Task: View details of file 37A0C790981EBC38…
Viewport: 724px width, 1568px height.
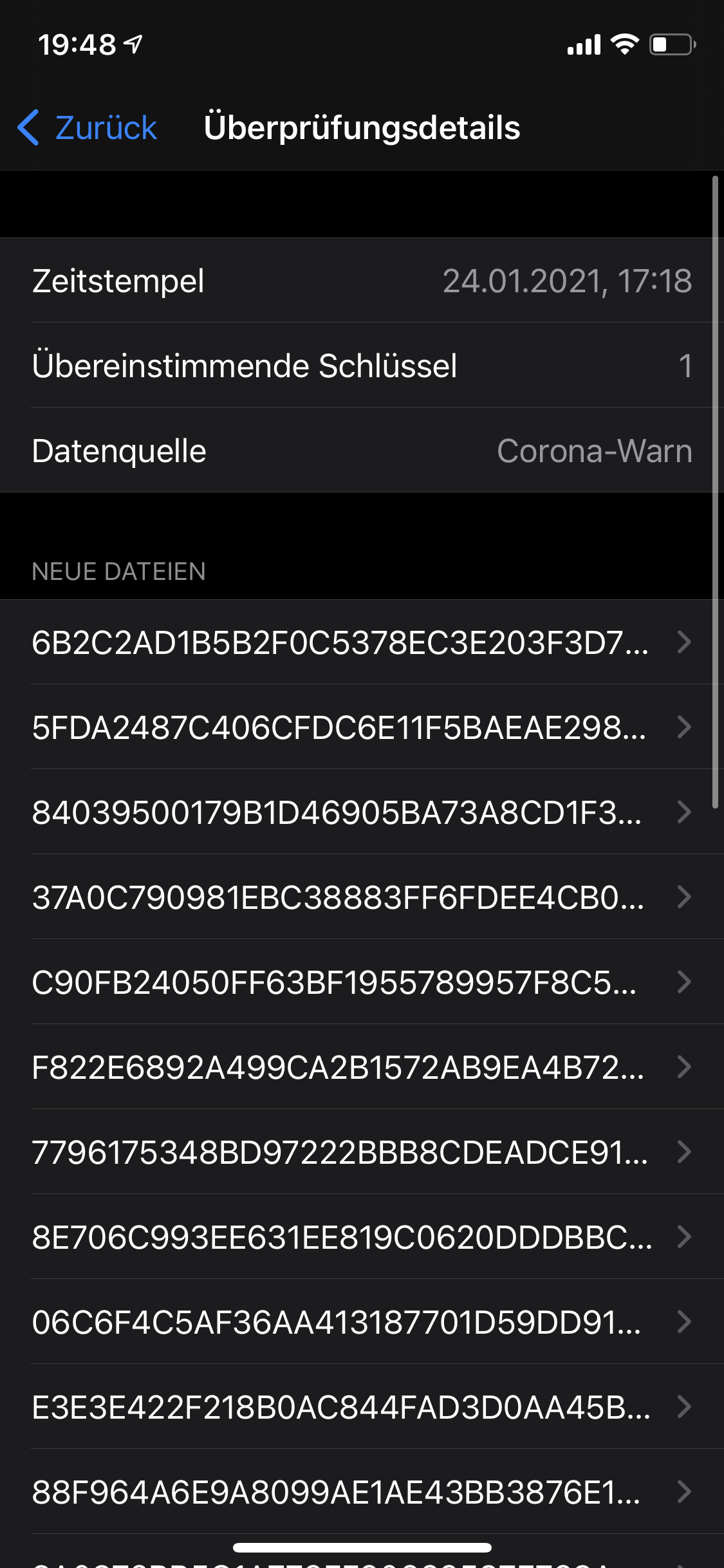Action: tap(360, 897)
